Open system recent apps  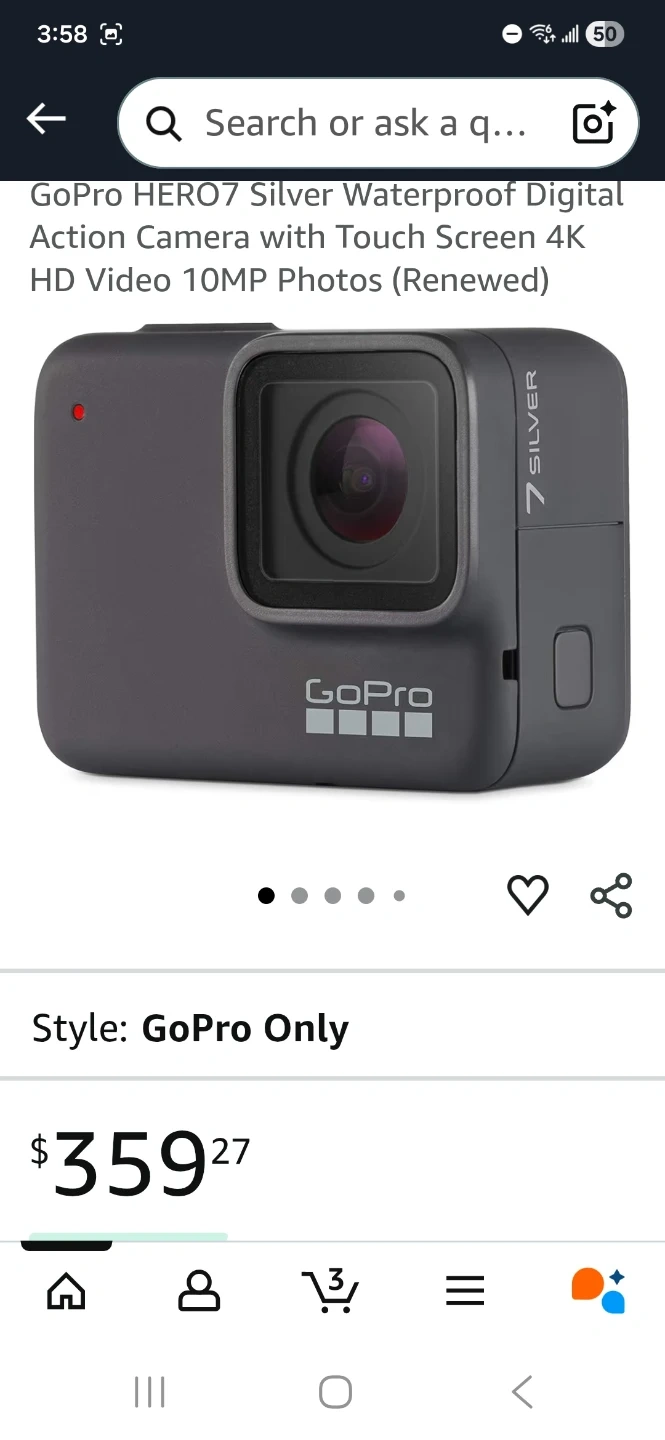tap(150, 1391)
